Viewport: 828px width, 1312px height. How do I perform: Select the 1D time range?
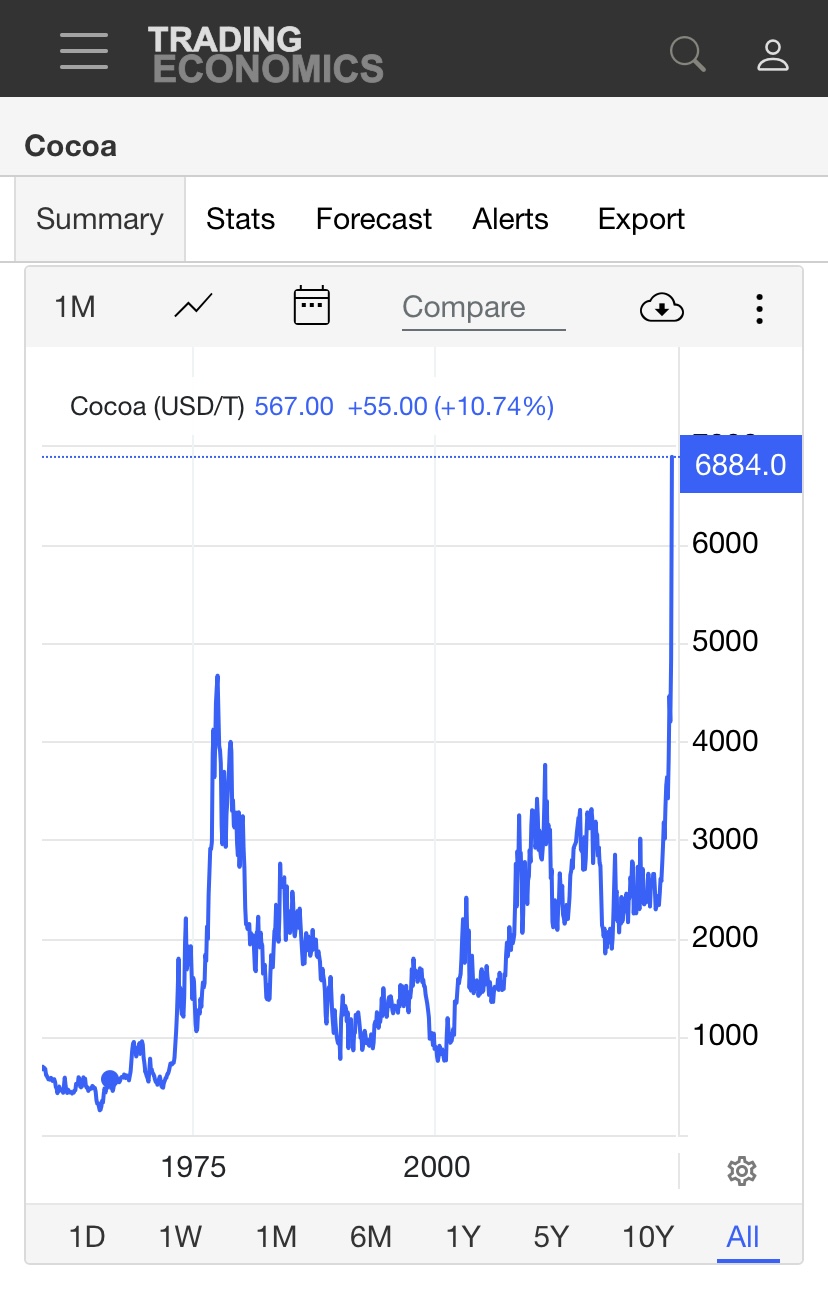(x=87, y=1237)
